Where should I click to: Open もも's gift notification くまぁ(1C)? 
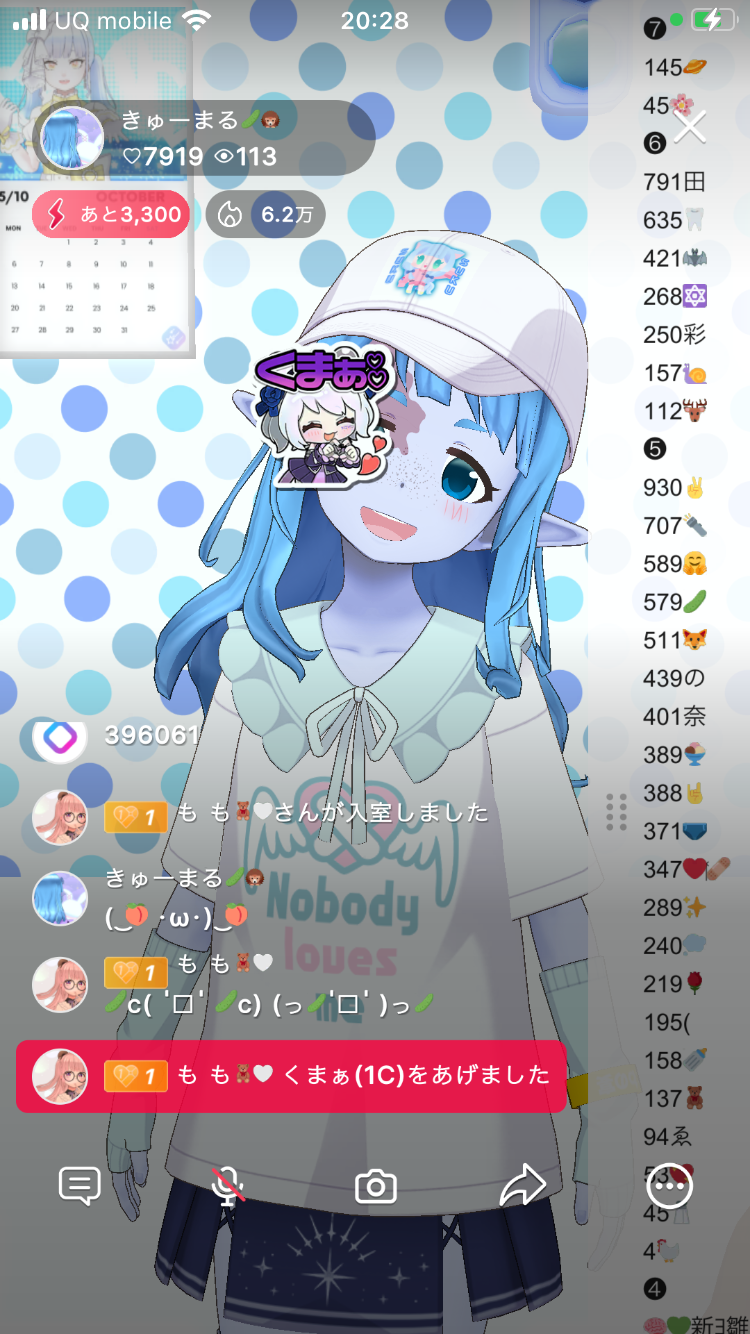290,1076
